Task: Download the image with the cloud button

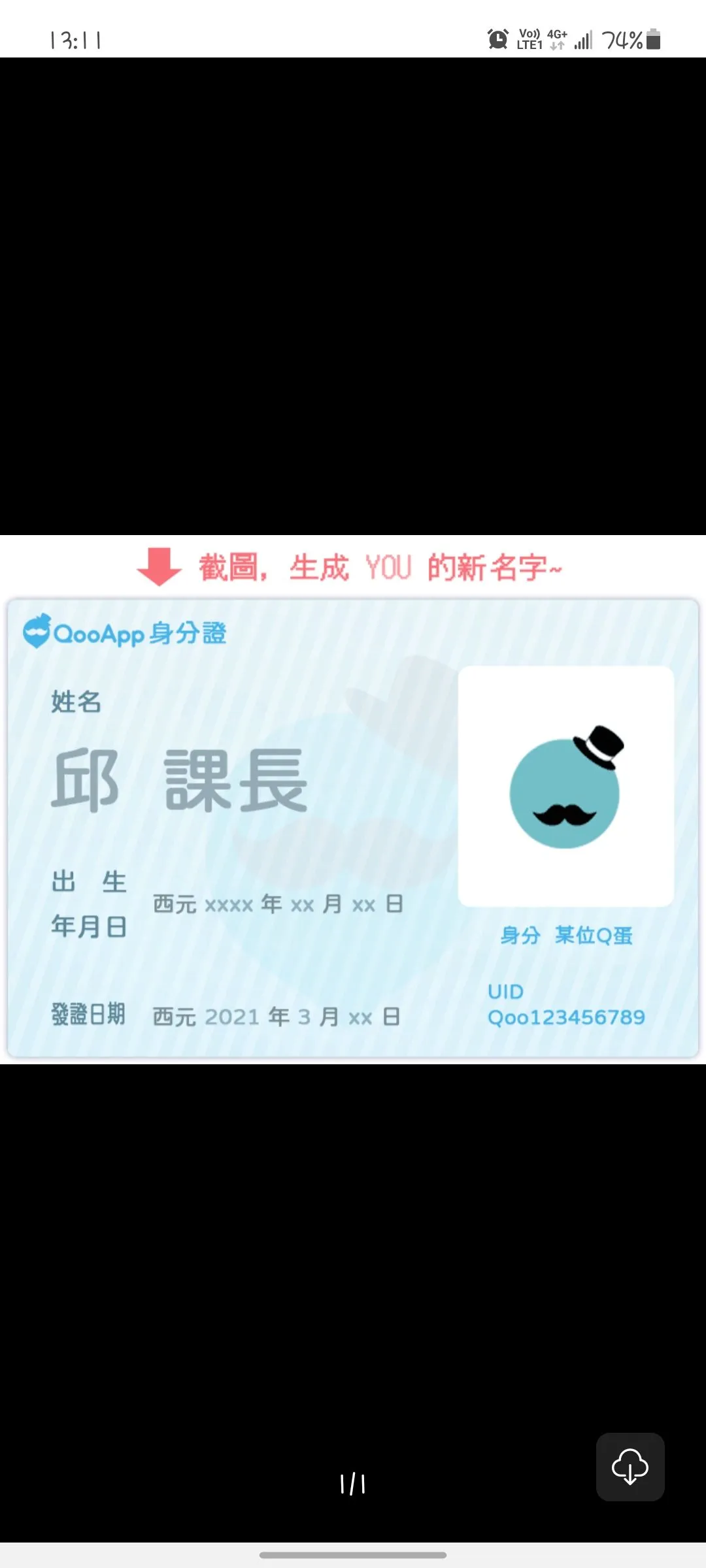Action: click(x=630, y=1467)
